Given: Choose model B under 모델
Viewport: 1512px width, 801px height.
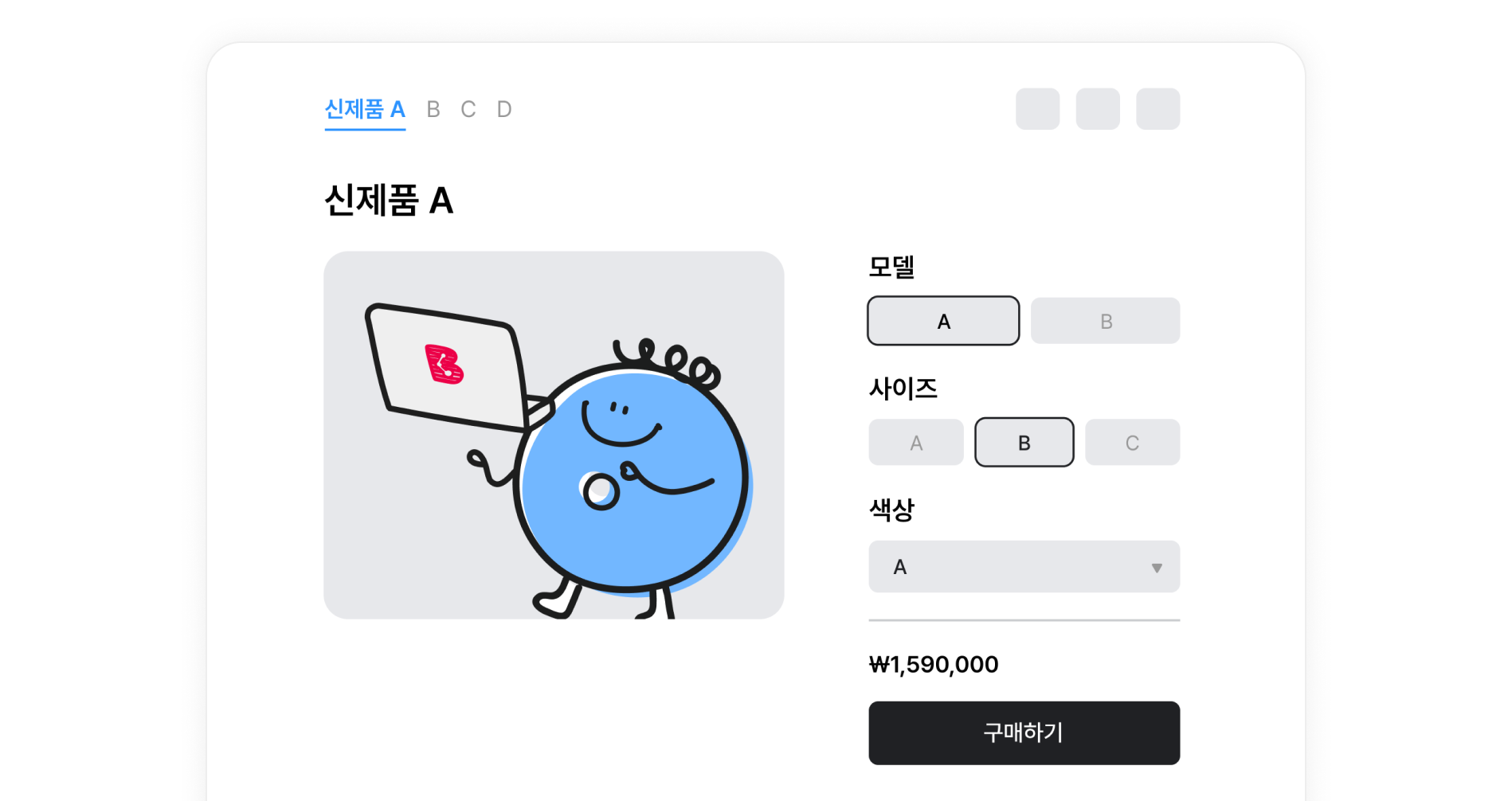Looking at the screenshot, I should [x=1105, y=321].
